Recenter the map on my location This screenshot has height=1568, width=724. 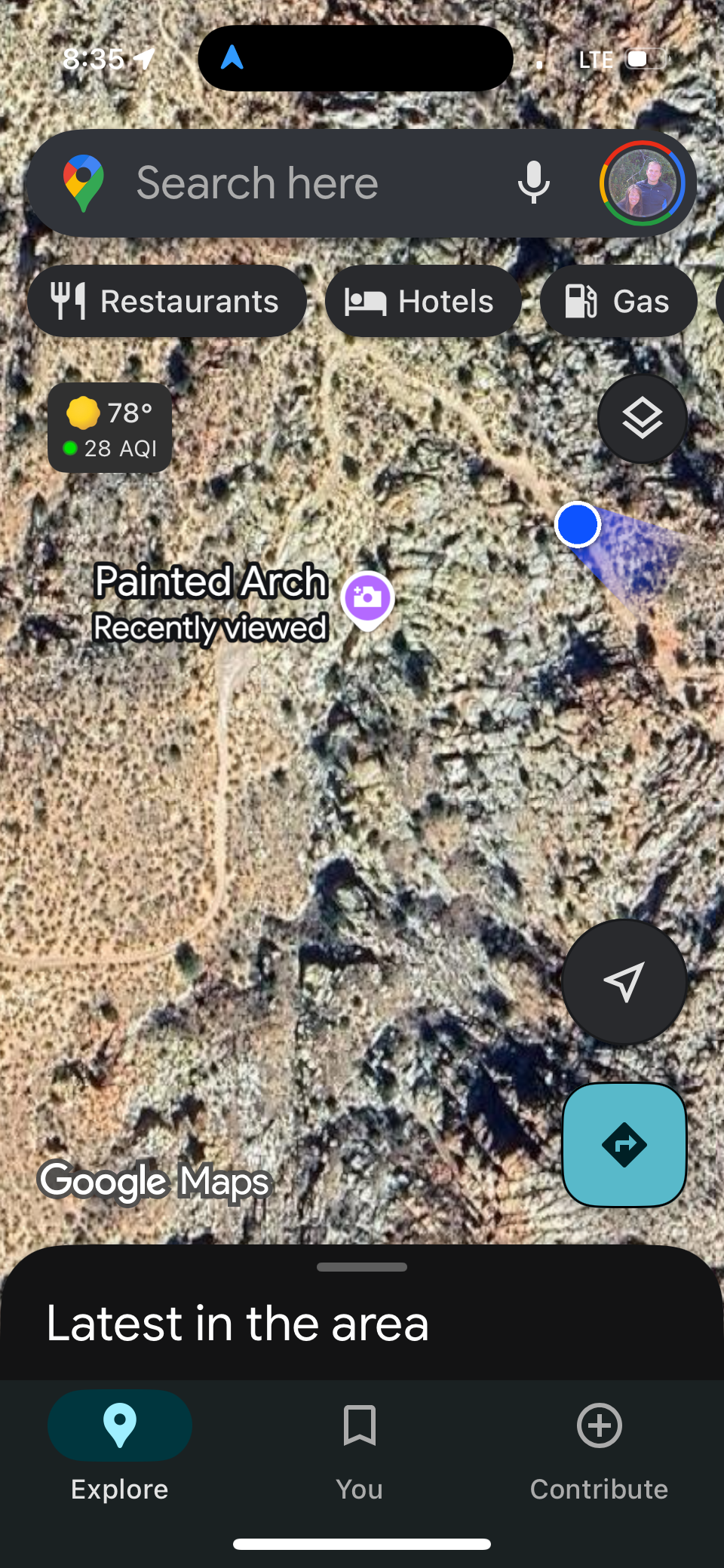click(624, 982)
